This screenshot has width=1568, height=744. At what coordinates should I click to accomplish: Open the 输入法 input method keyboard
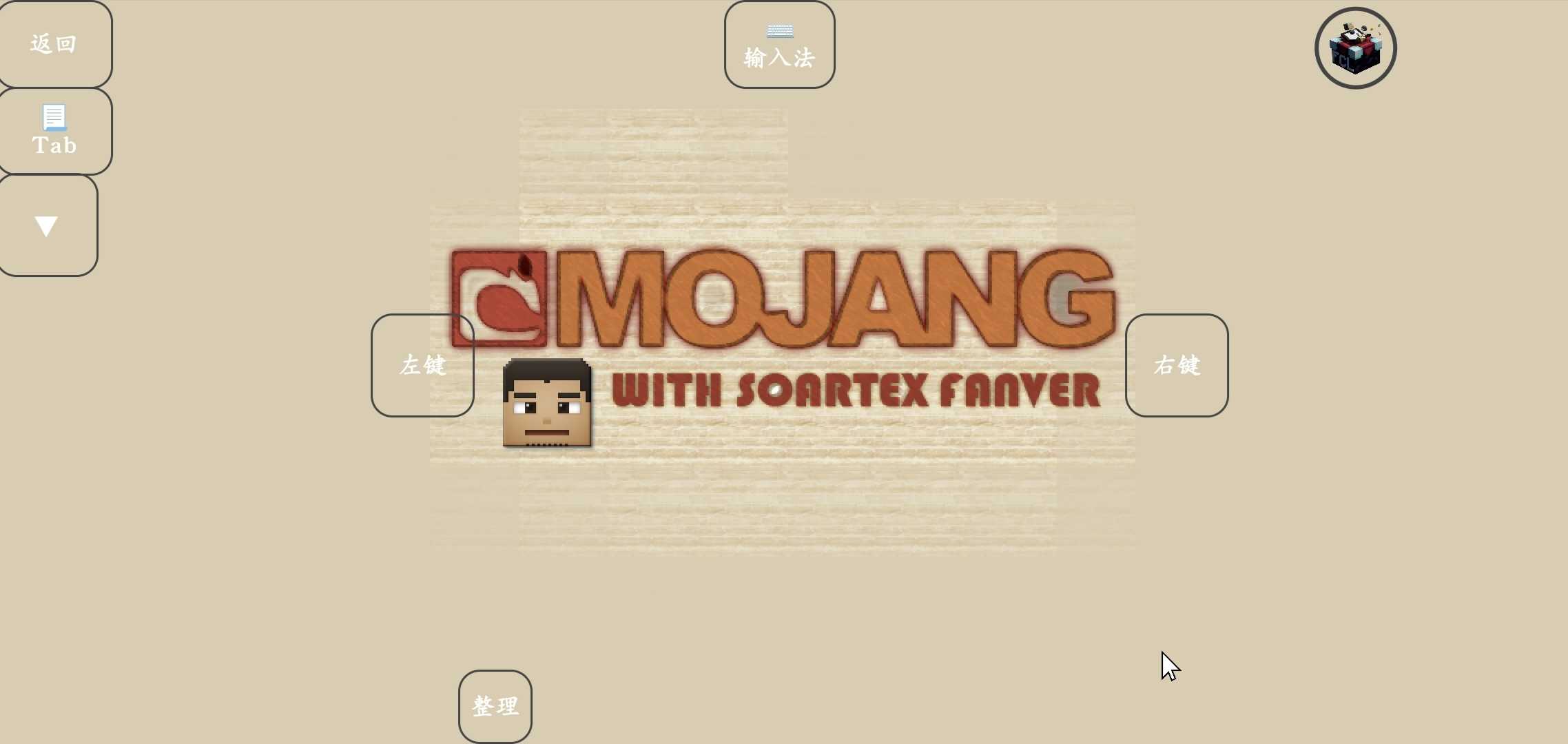tap(779, 45)
